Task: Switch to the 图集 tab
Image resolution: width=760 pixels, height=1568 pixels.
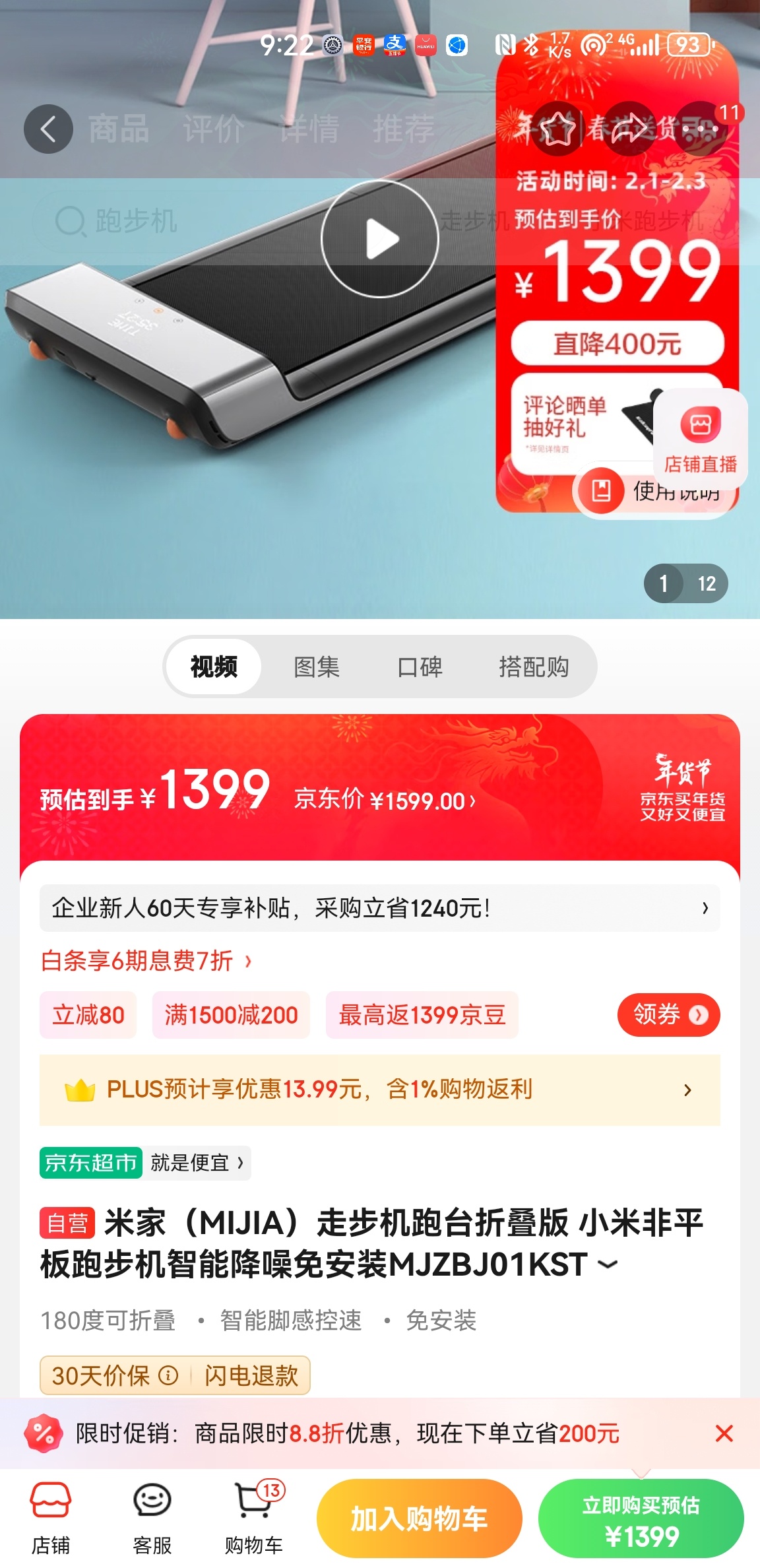Action: (x=317, y=667)
